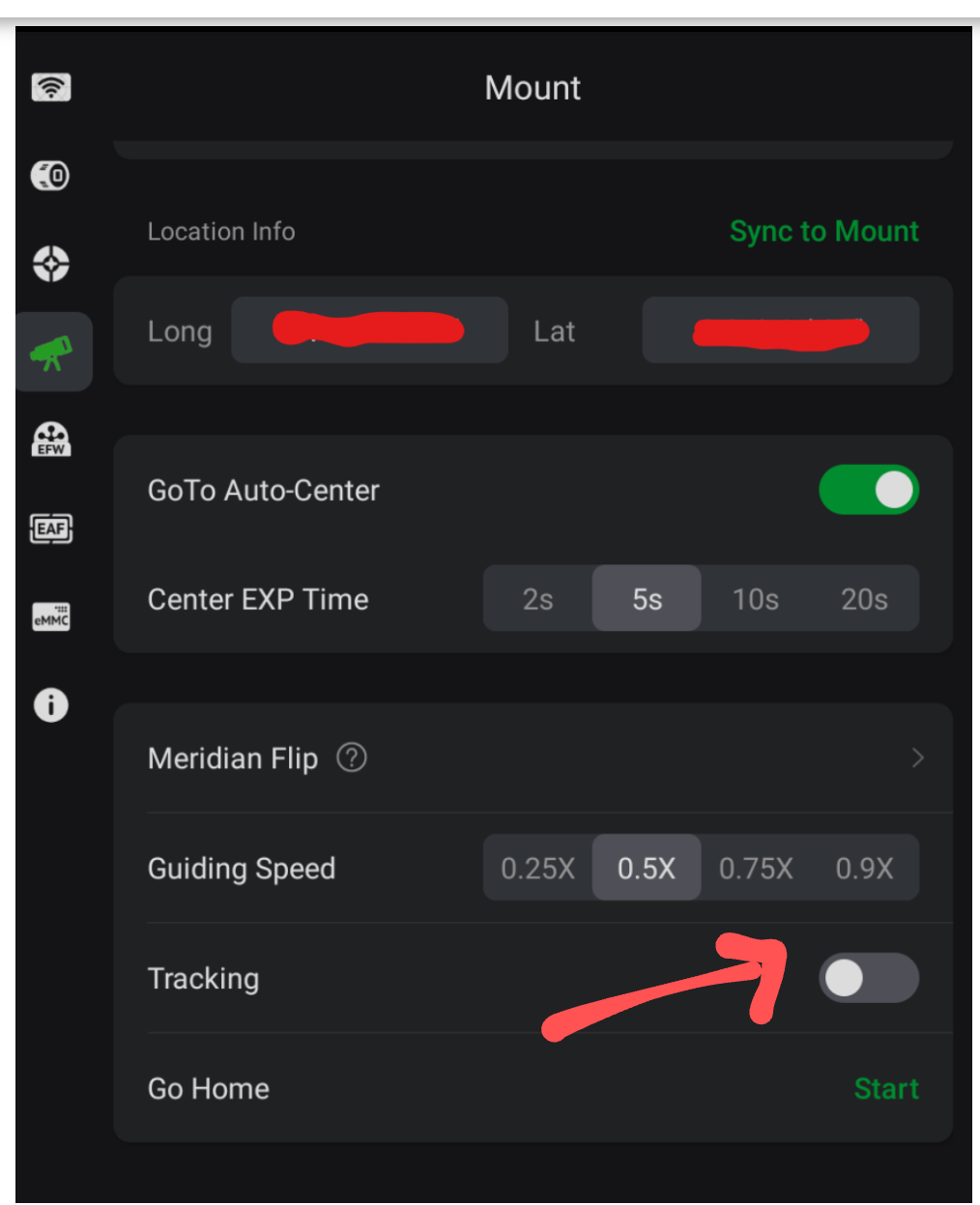Open the guiding crosshair settings icon
The image size is (980, 1205).
[51, 264]
